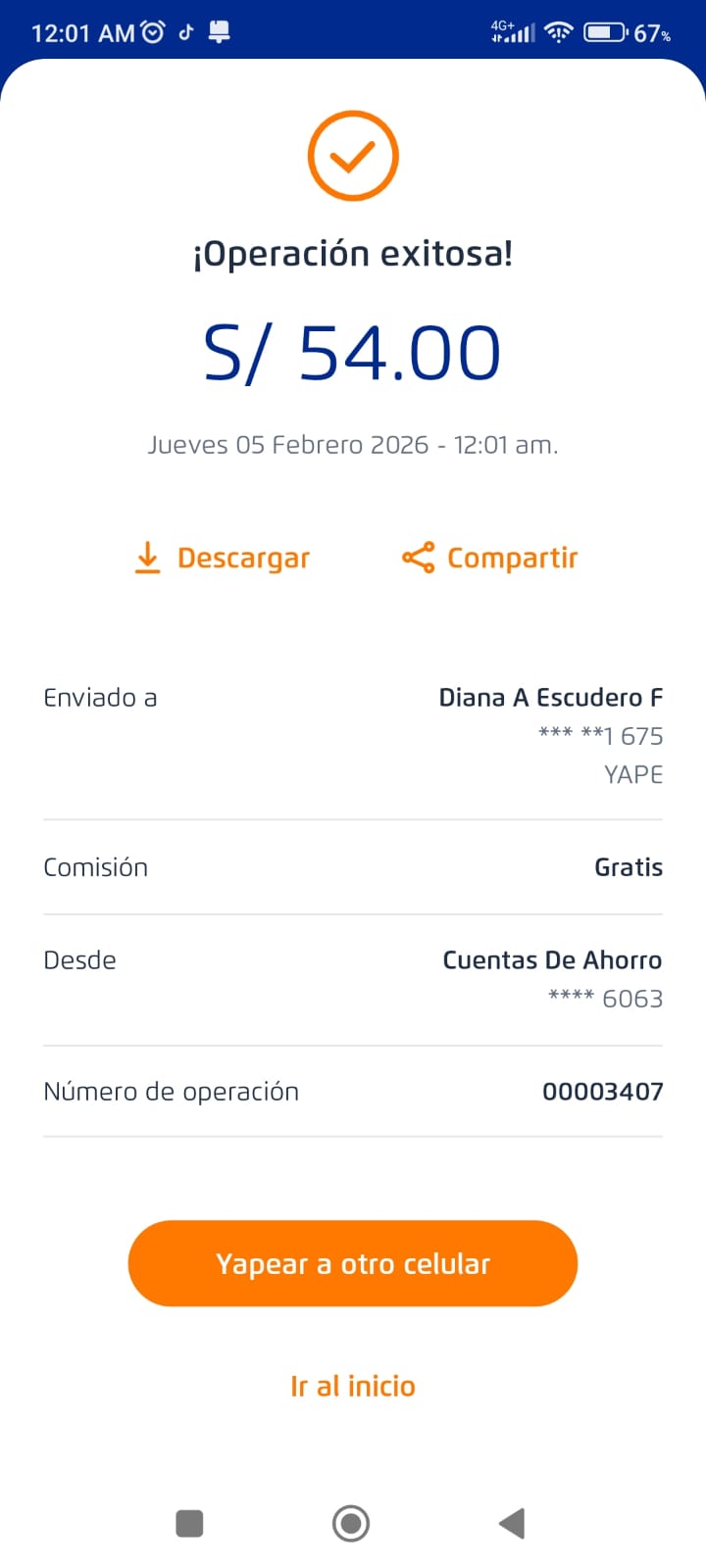
Task: Tap Yapear a otro celular button
Action: click(353, 1263)
